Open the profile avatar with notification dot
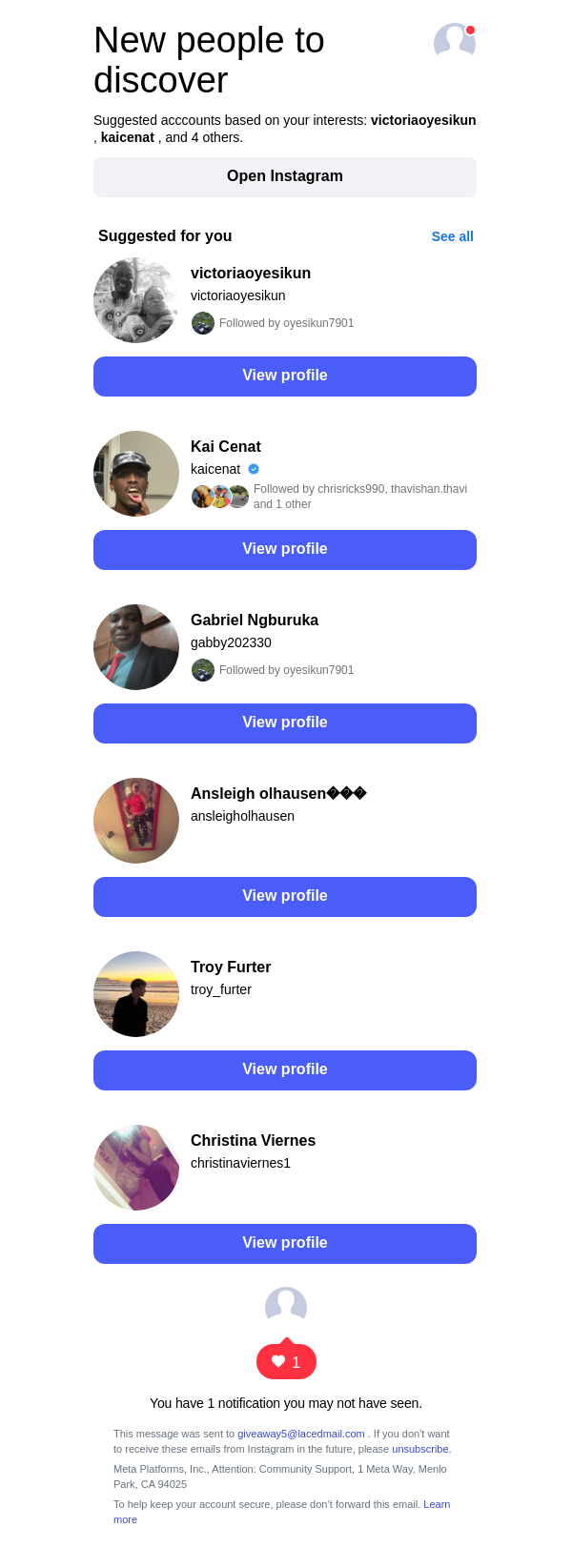Image resolution: width=572 pixels, height=1568 pixels. pyautogui.click(x=454, y=42)
